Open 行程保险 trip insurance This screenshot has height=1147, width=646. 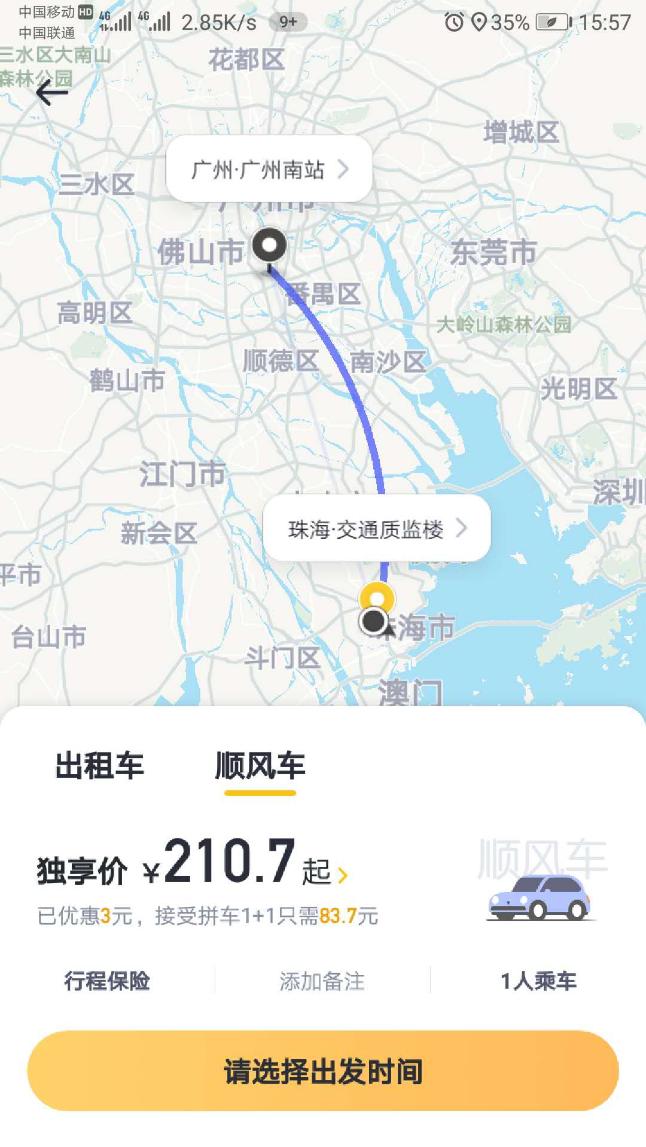107,981
